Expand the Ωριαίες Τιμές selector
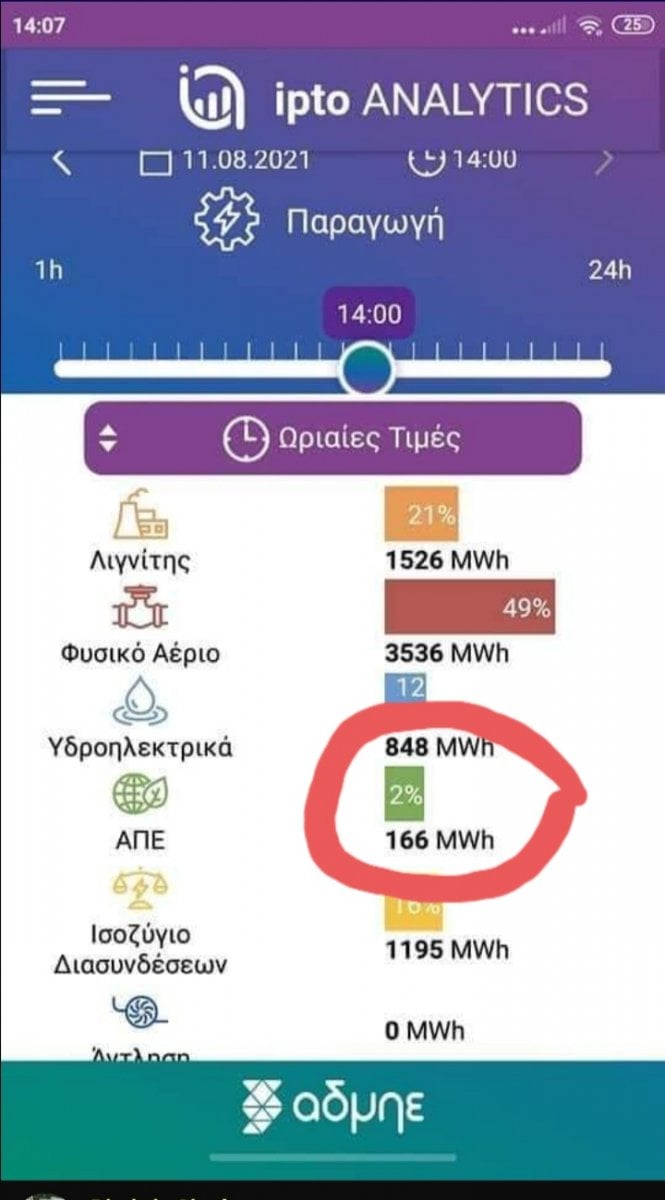This screenshot has width=665, height=1200. [x=332, y=438]
